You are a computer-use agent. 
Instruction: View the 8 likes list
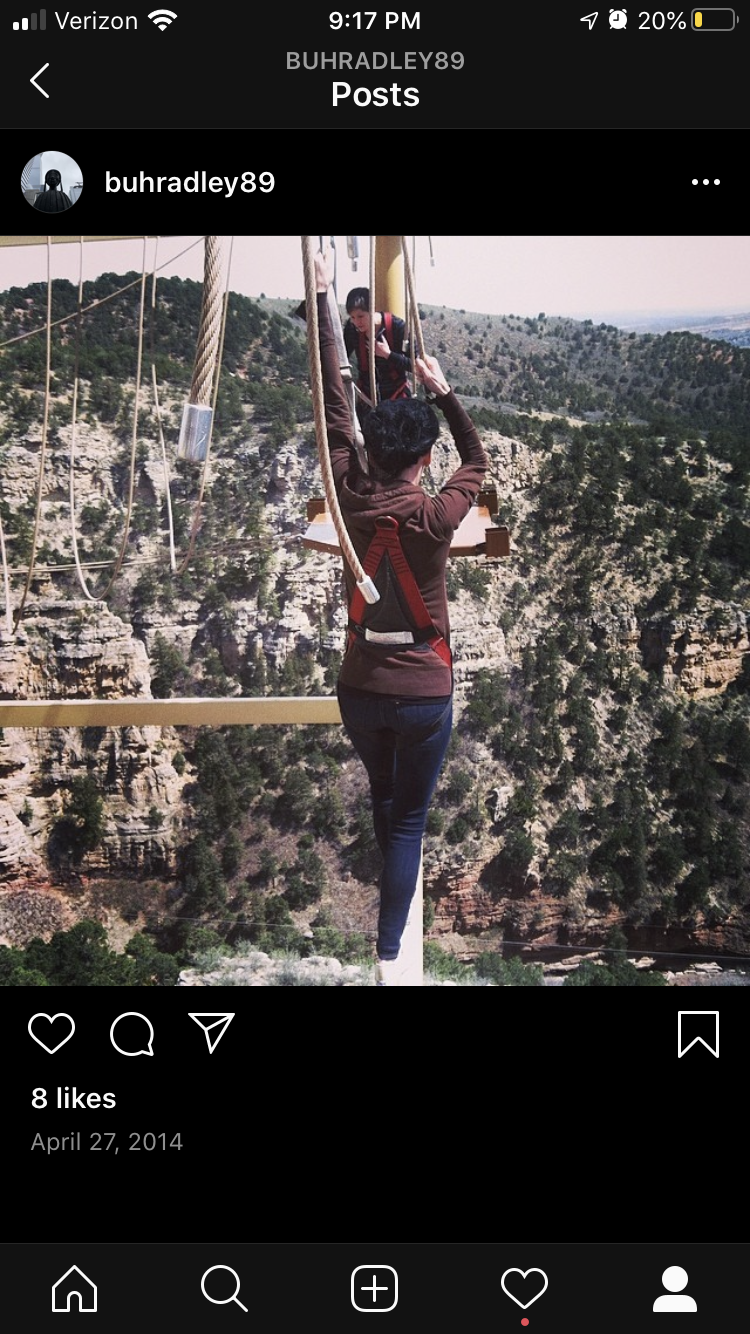point(74,1098)
